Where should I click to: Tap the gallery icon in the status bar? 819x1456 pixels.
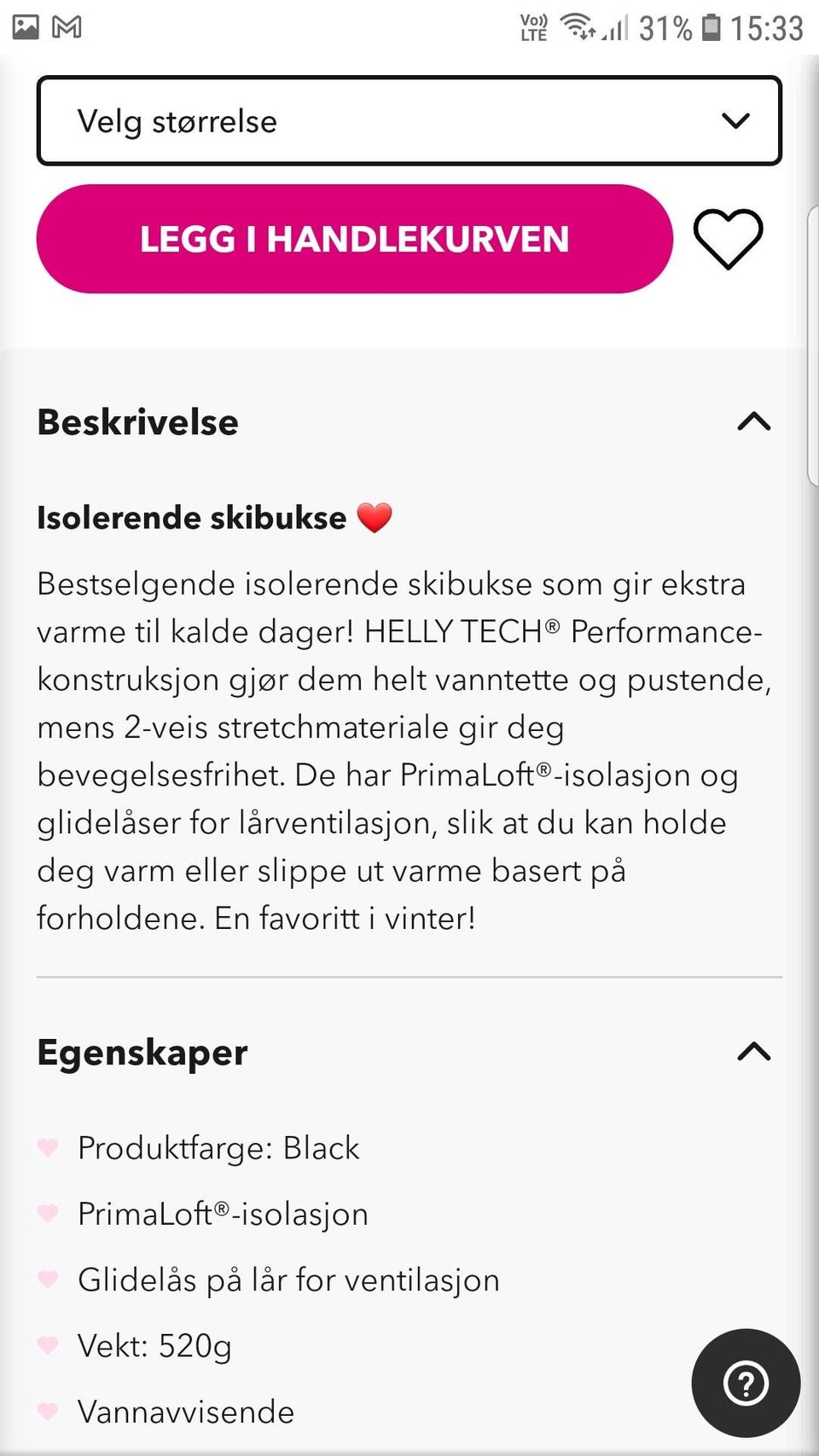pos(26,26)
